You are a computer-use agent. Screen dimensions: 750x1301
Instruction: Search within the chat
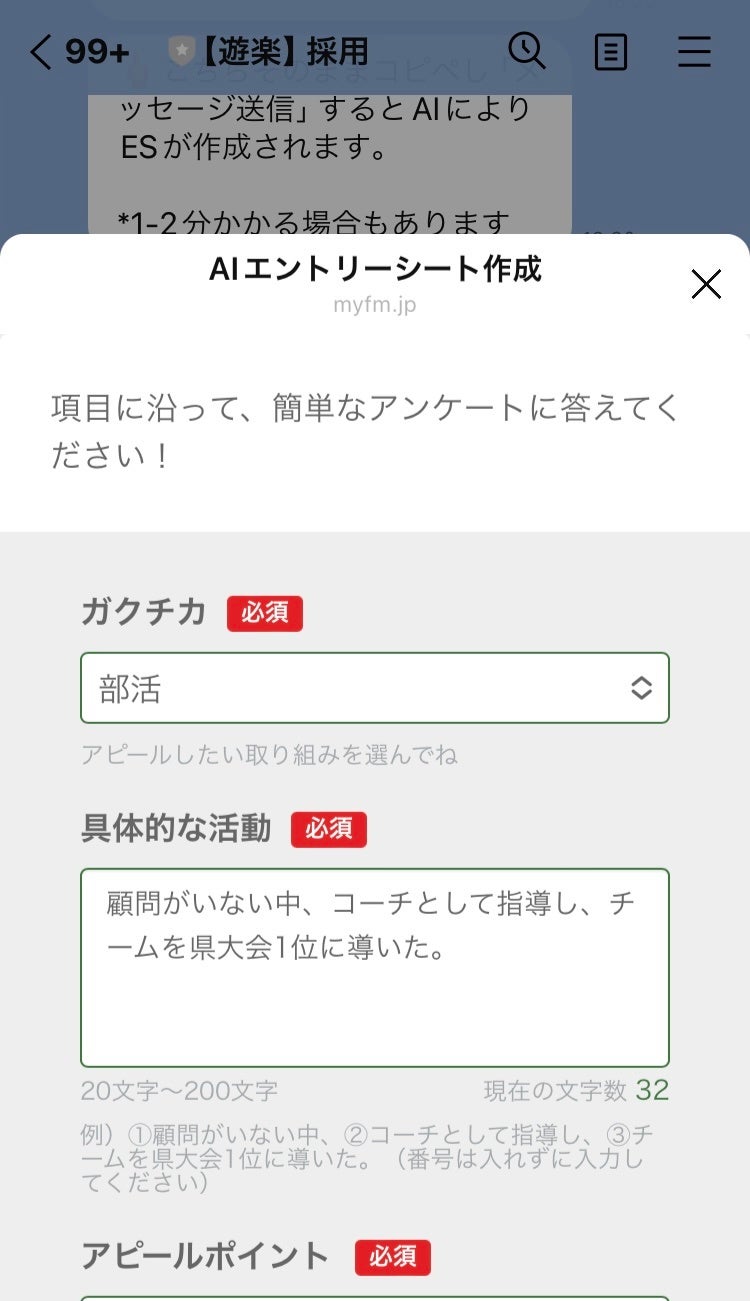pos(526,51)
